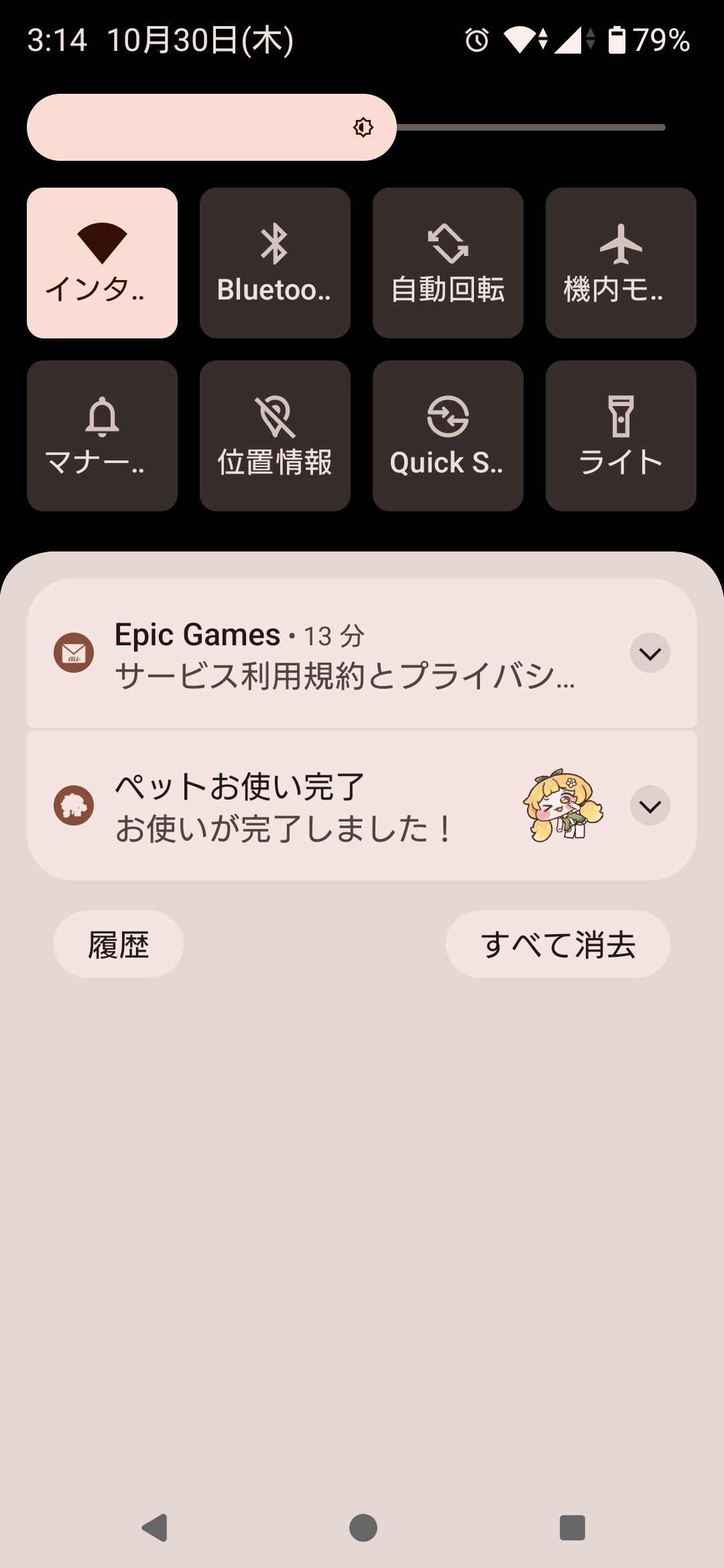The width and height of the screenshot is (724, 1568).
Task: Turn on location (位置情報) tile
Action: [x=275, y=436]
